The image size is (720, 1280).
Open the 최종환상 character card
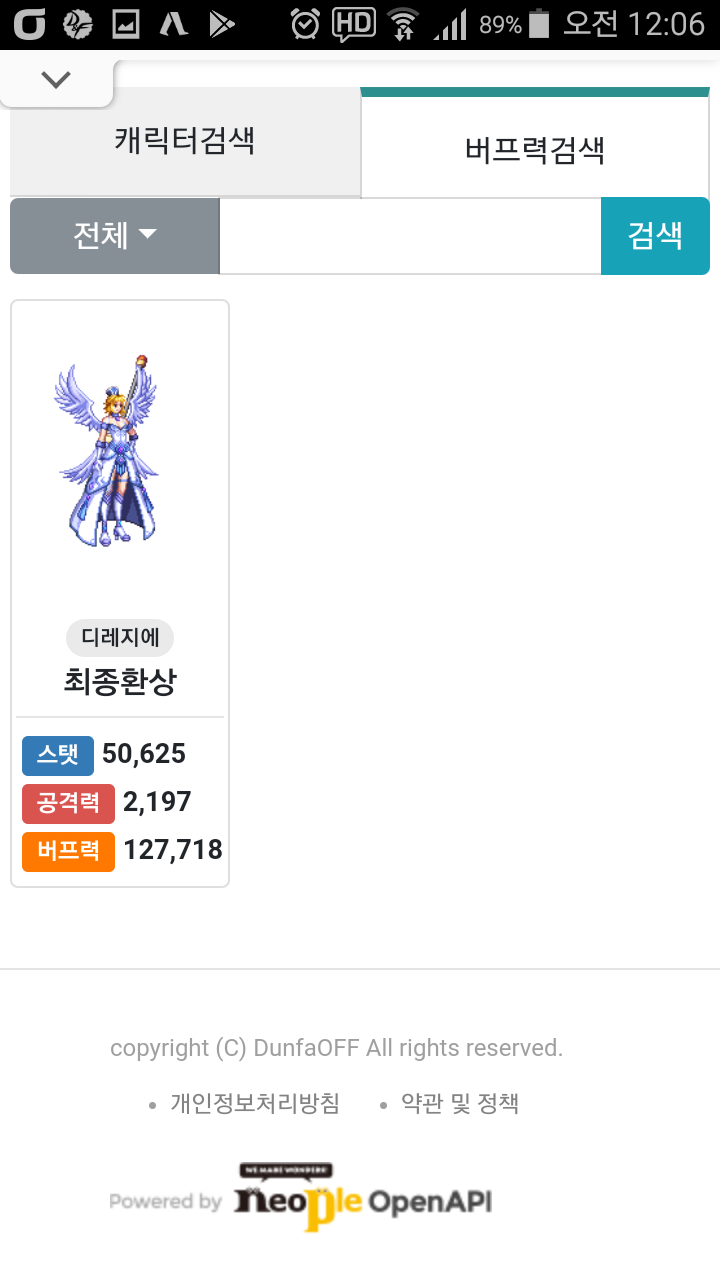120,590
